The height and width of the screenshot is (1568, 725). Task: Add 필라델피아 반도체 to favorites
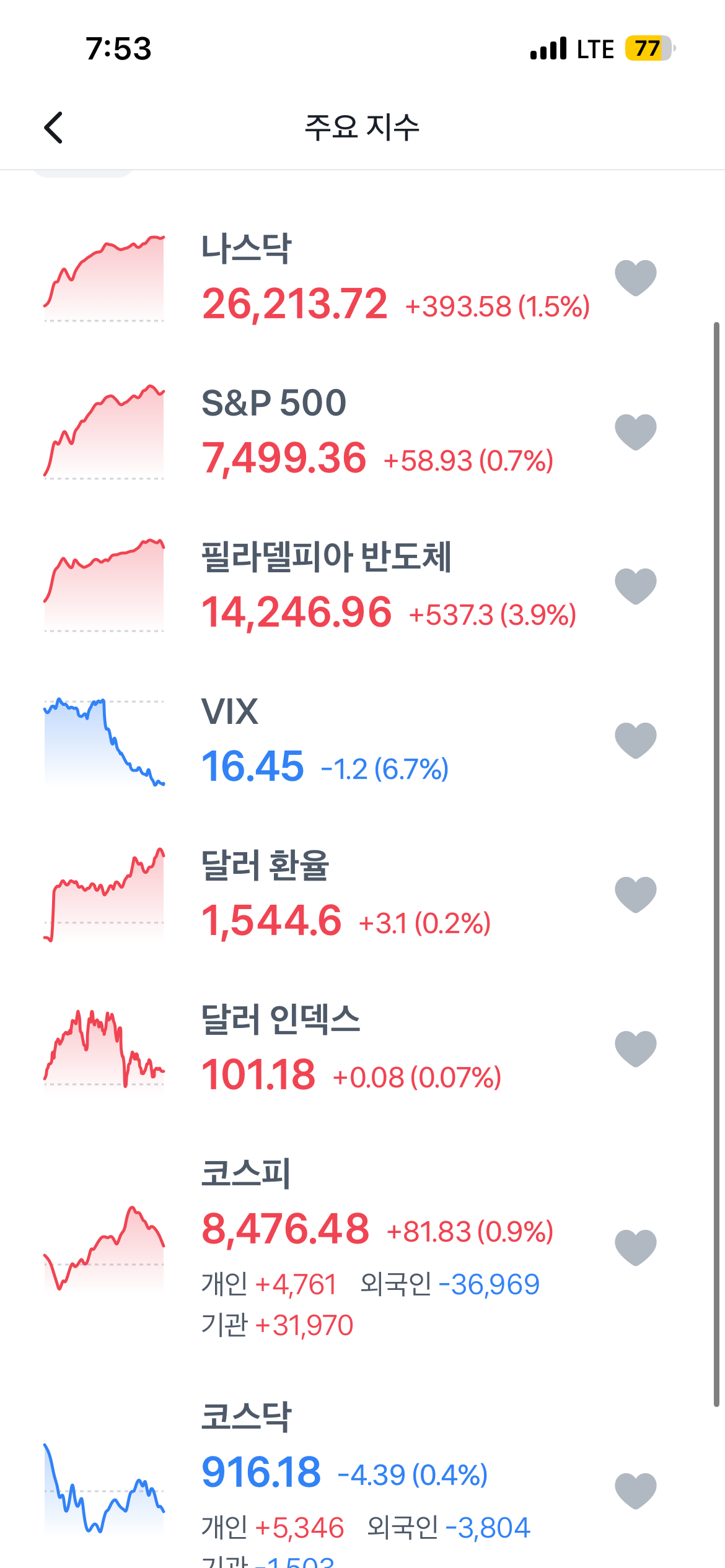point(636,586)
